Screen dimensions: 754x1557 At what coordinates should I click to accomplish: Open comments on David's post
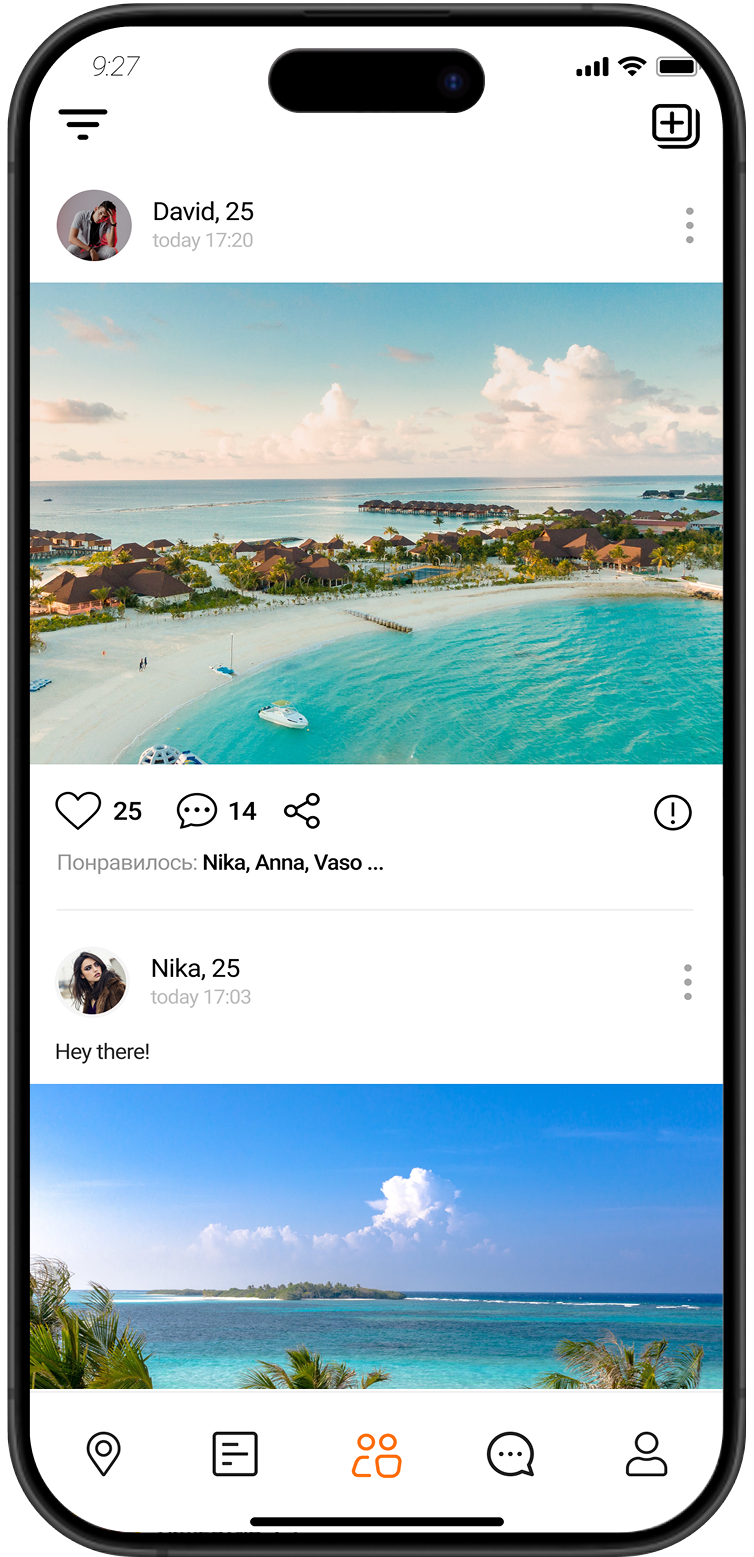(197, 811)
